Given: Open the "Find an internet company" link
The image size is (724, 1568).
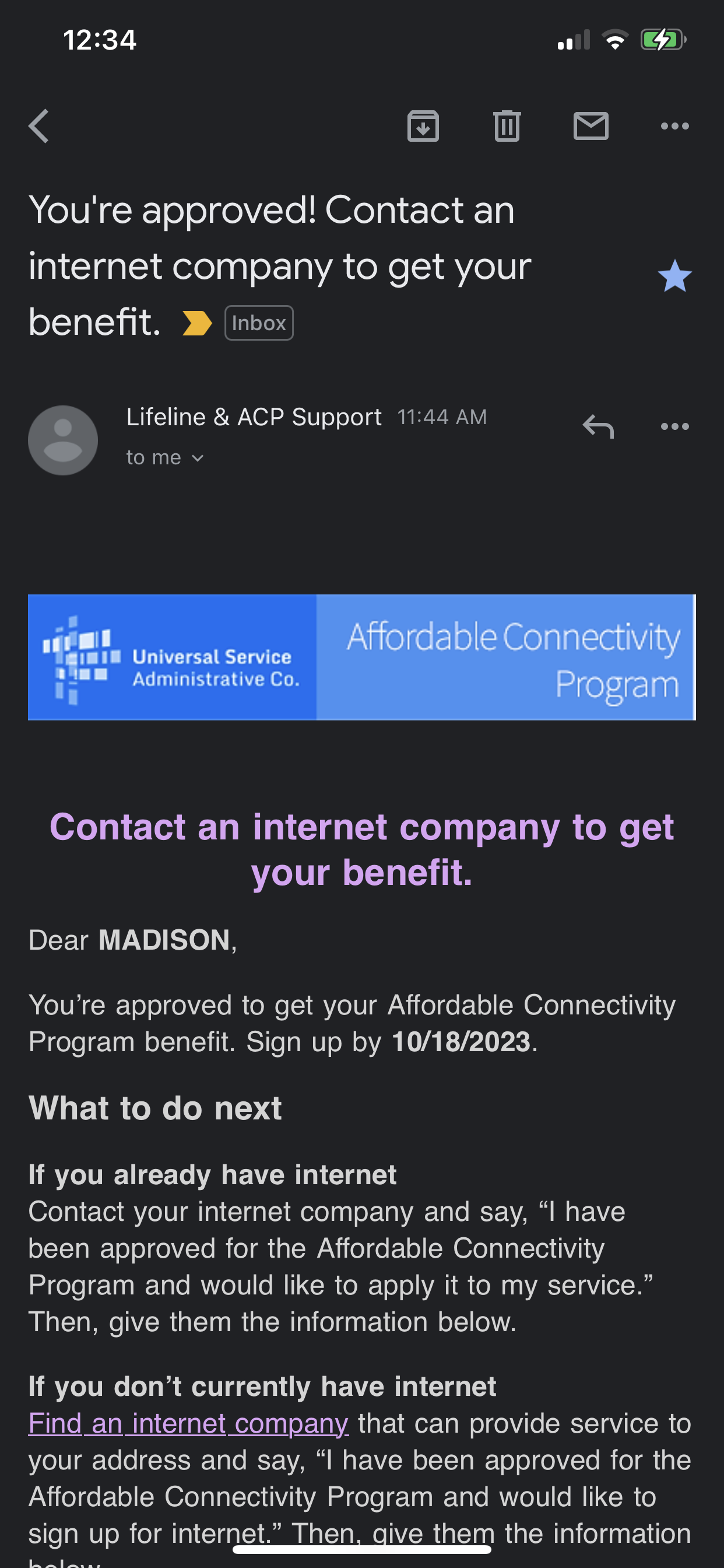Looking at the screenshot, I should 189,1424.
